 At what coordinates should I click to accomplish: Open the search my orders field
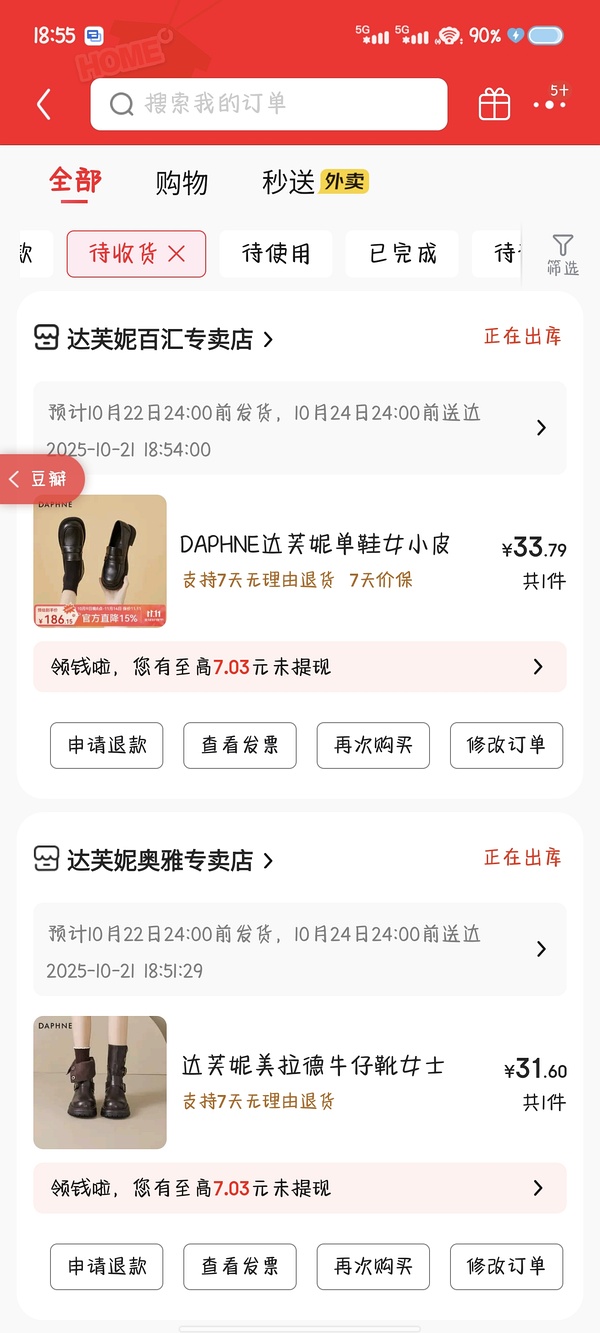click(x=268, y=104)
